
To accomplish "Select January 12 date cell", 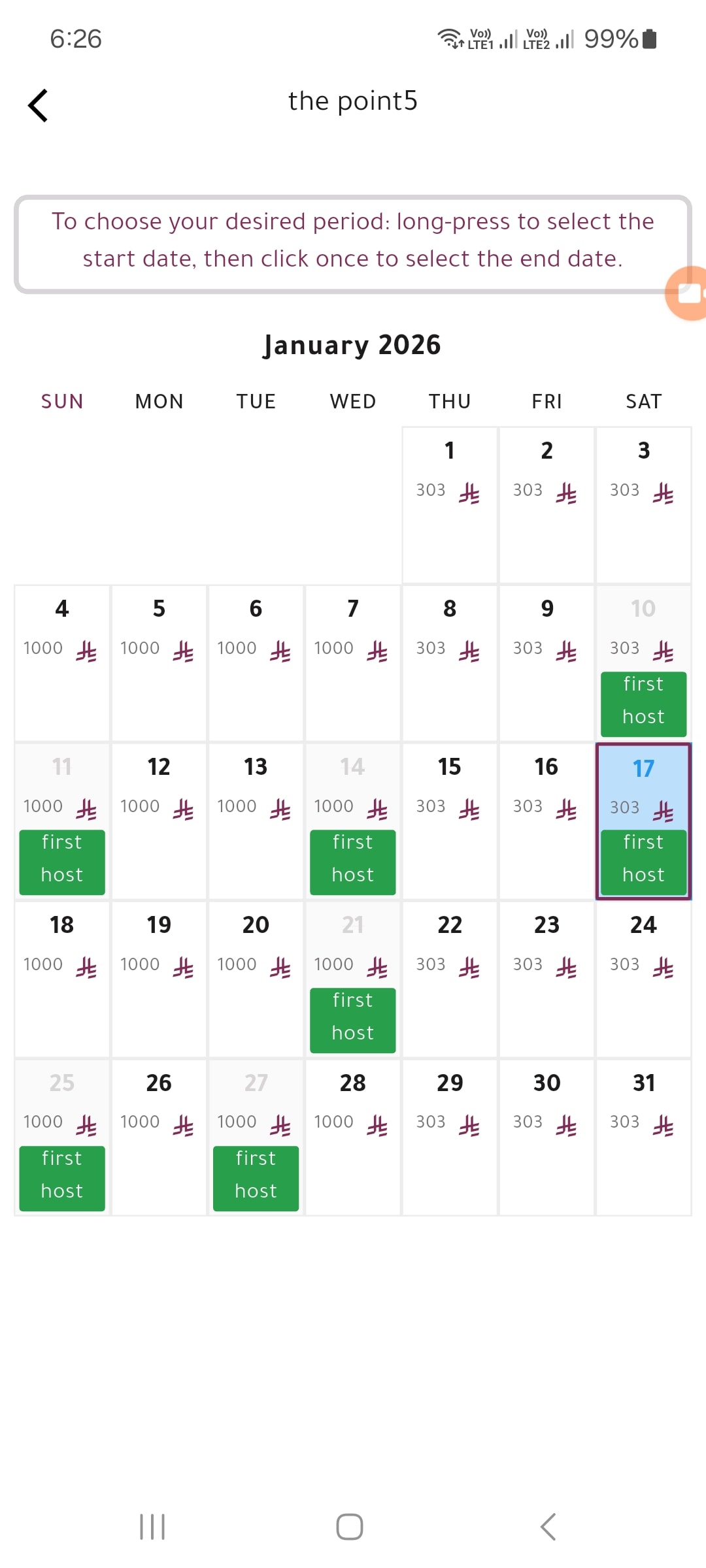I will coord(159,821).
